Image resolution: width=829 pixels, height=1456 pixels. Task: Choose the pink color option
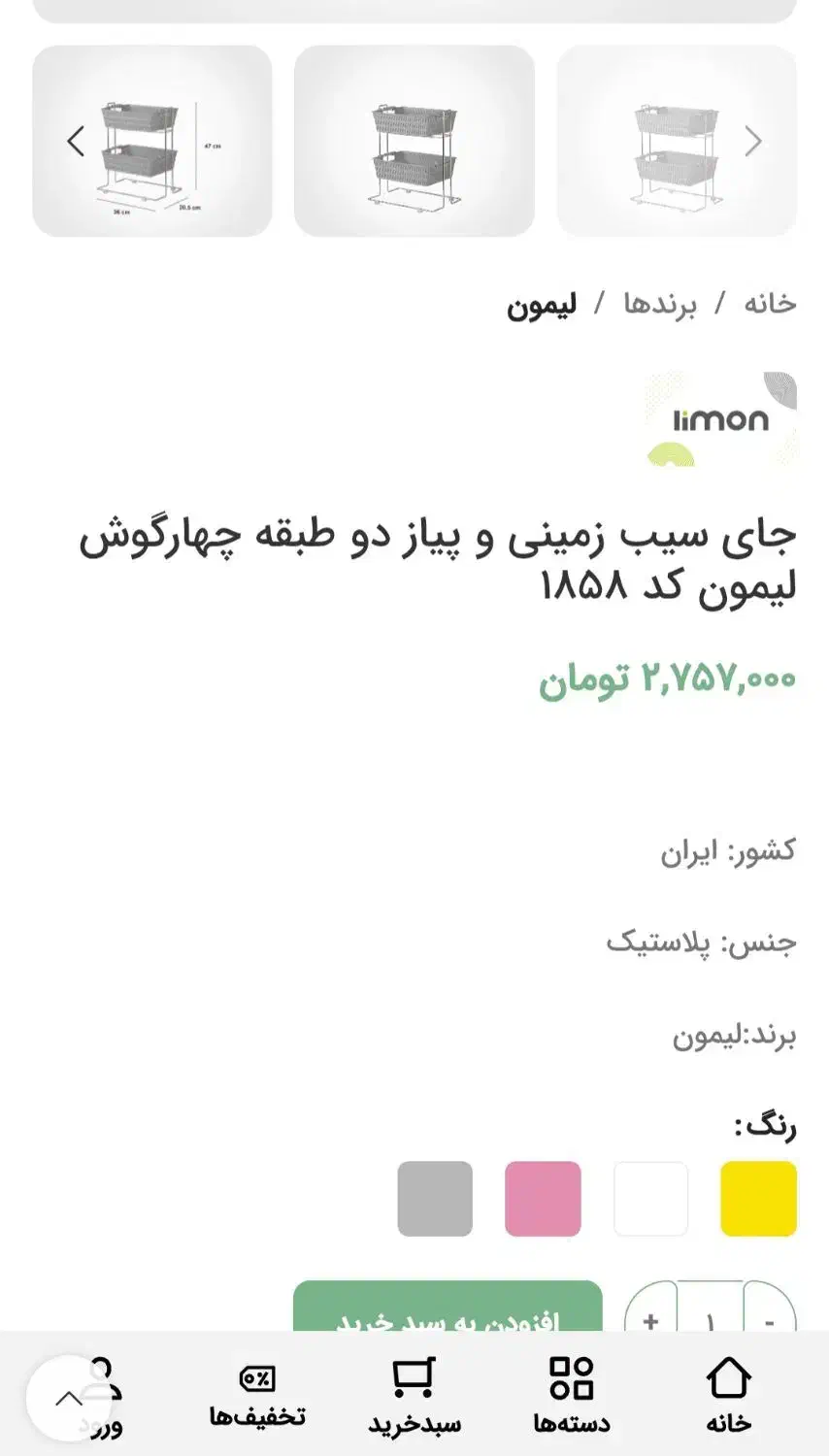pyautogui.click(x=544, y=1199)
